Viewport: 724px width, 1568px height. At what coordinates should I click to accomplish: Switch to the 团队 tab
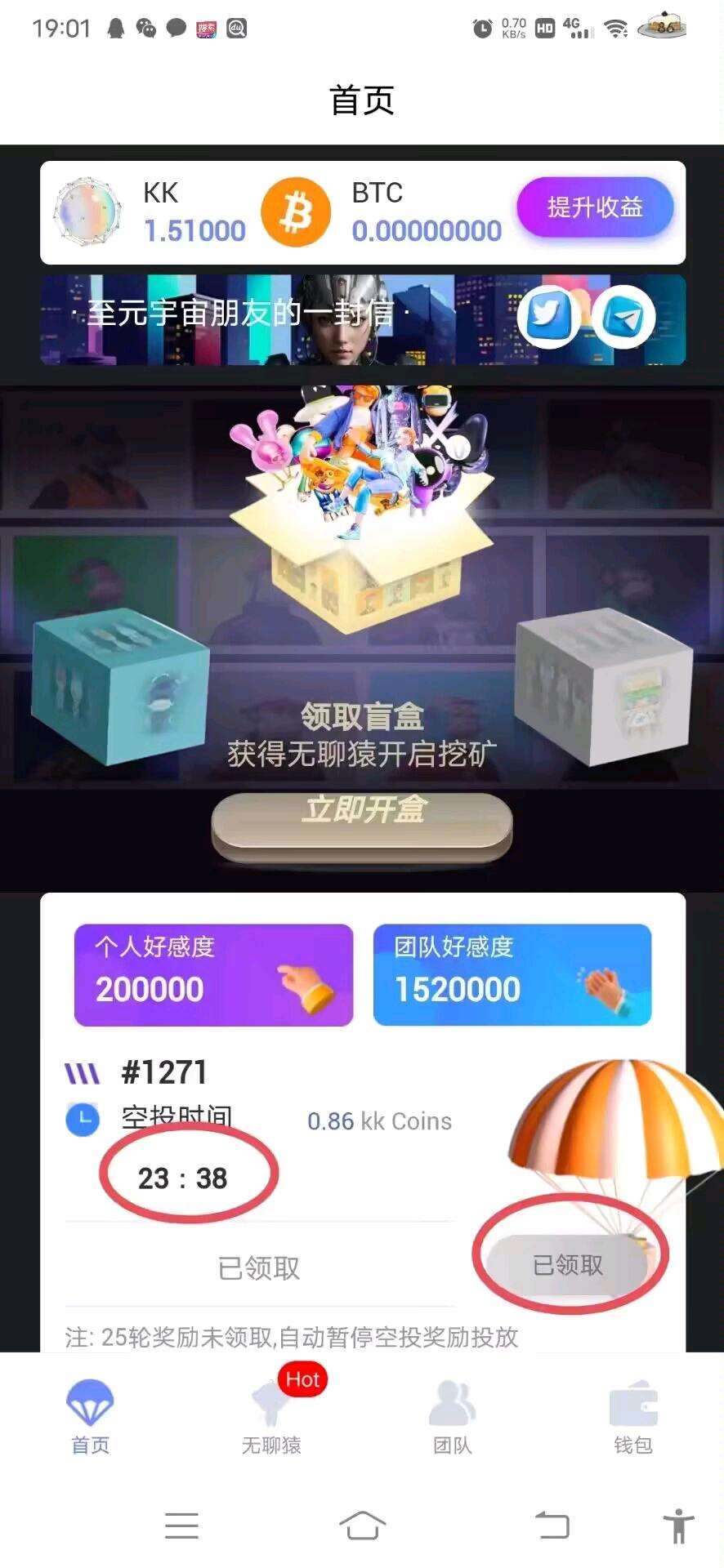(x=453, y=1417)
